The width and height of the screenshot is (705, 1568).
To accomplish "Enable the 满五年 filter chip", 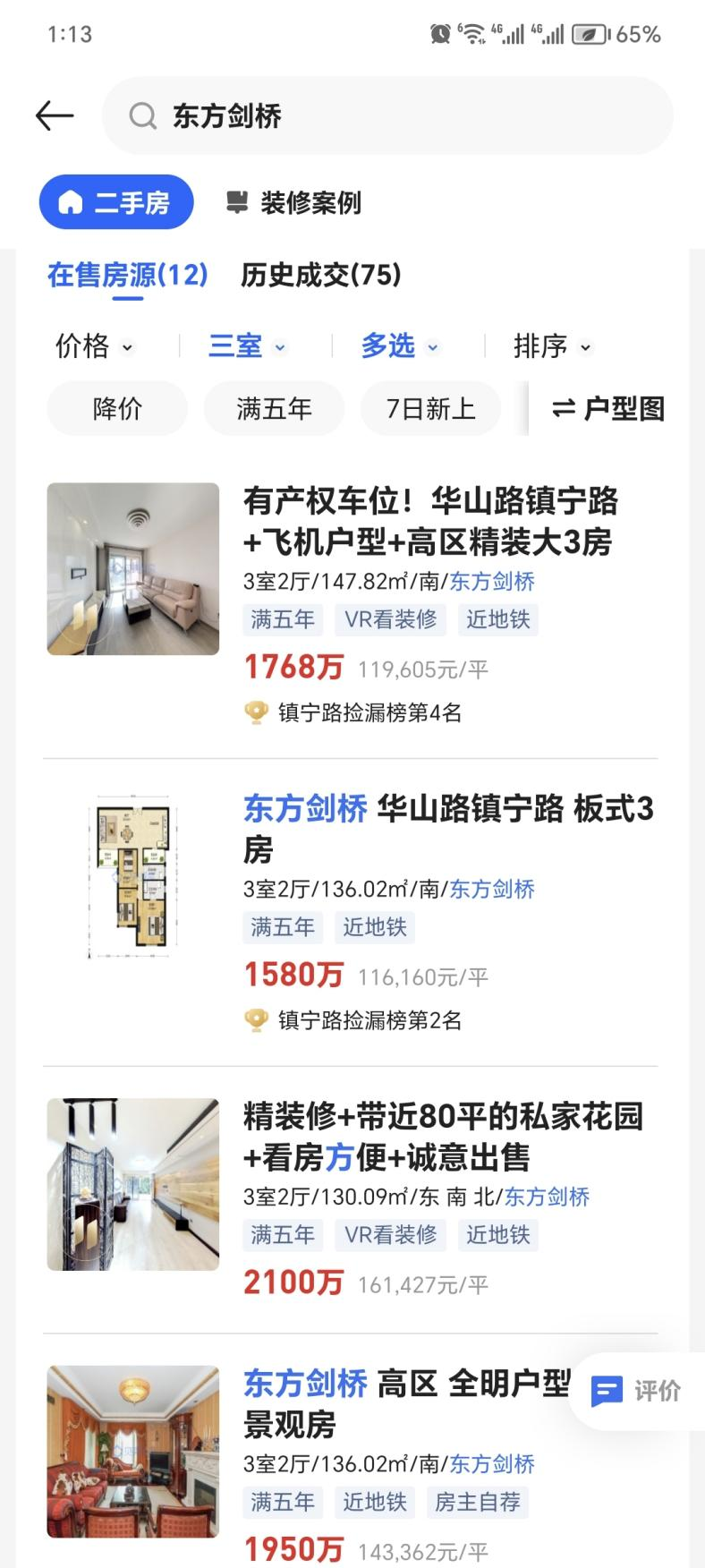I will 274,408.
